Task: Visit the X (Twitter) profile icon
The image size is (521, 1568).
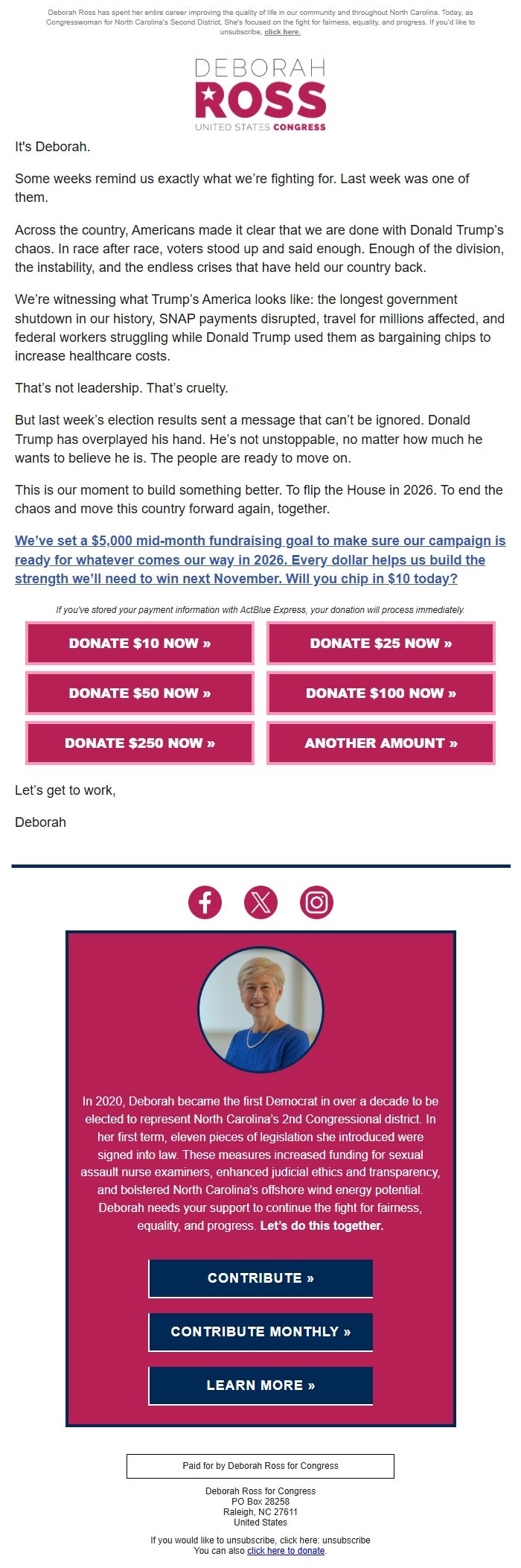Action: 260,902
